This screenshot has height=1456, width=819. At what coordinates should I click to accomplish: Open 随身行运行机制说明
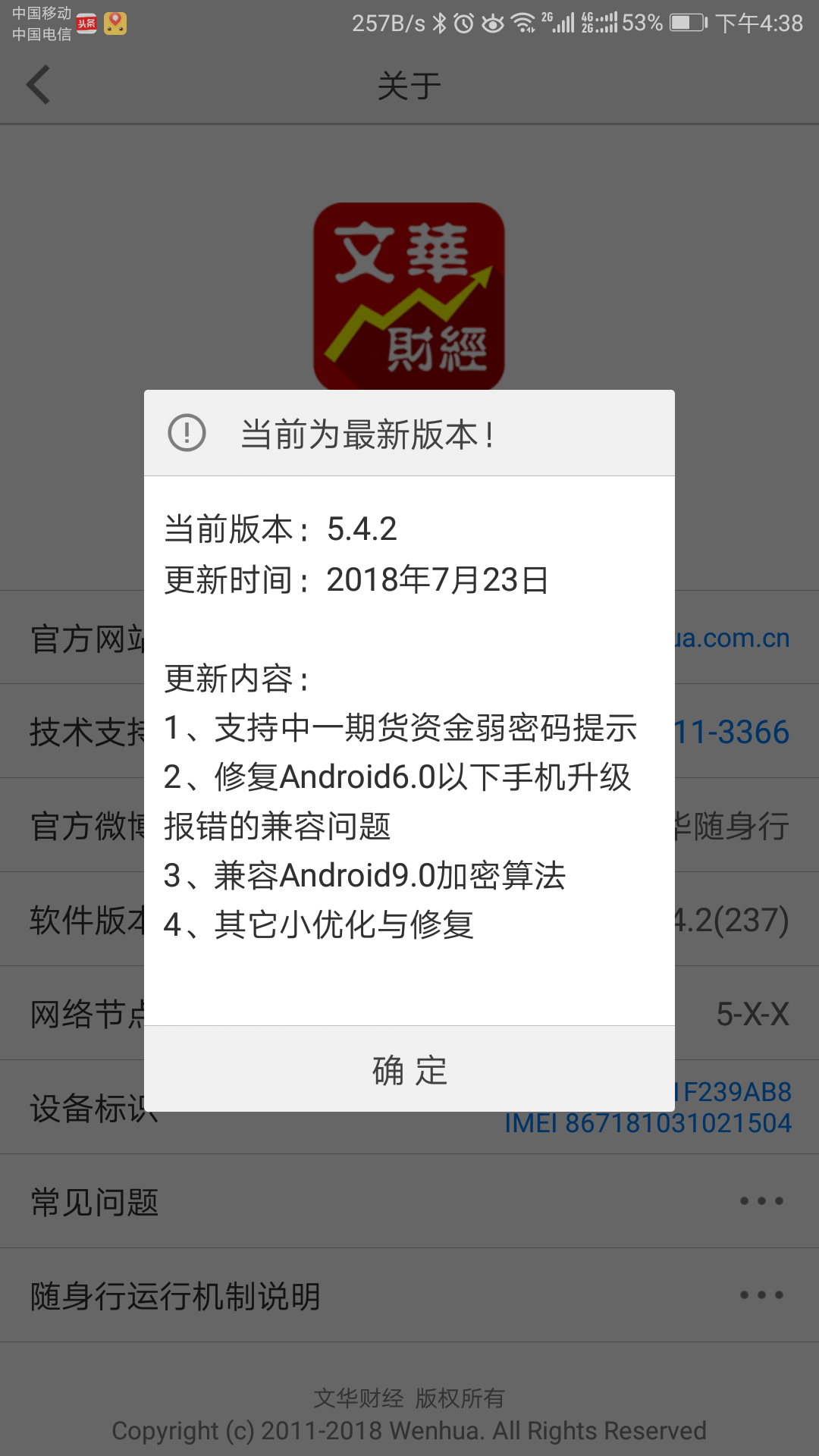(409, 1296)
